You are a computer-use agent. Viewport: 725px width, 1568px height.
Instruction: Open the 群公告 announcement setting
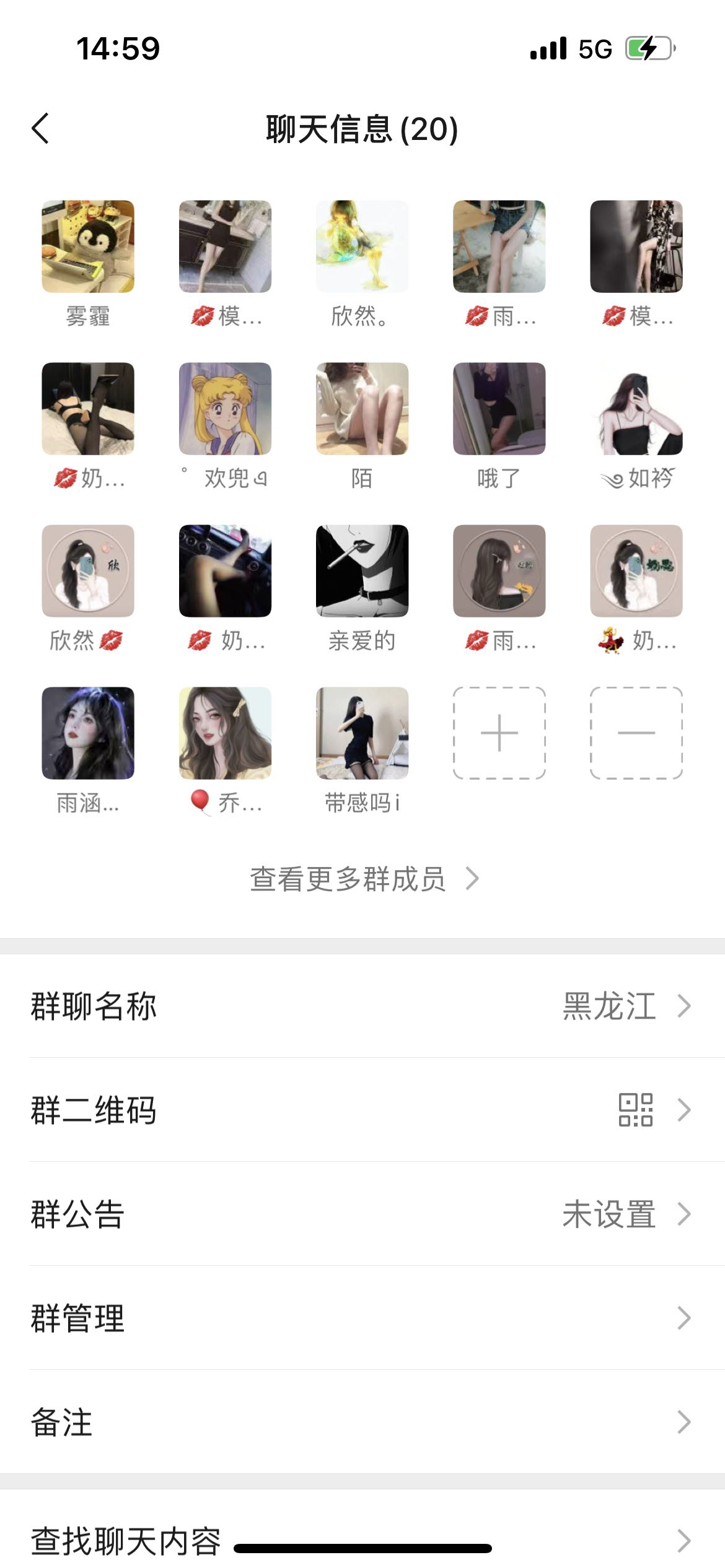click(362, 1214)
